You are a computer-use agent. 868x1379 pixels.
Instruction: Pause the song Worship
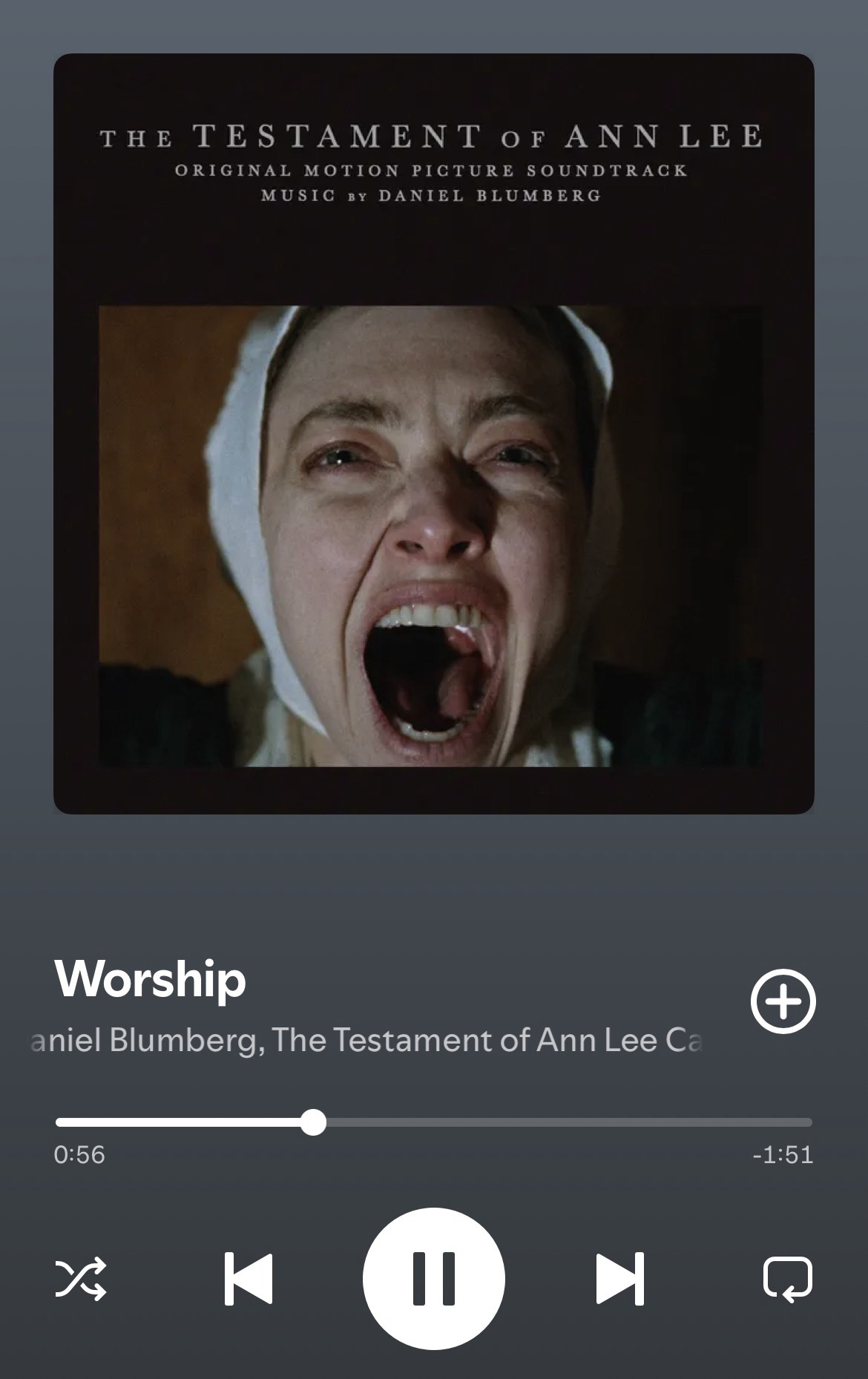pyautogui.click(x=433, y=1278)
